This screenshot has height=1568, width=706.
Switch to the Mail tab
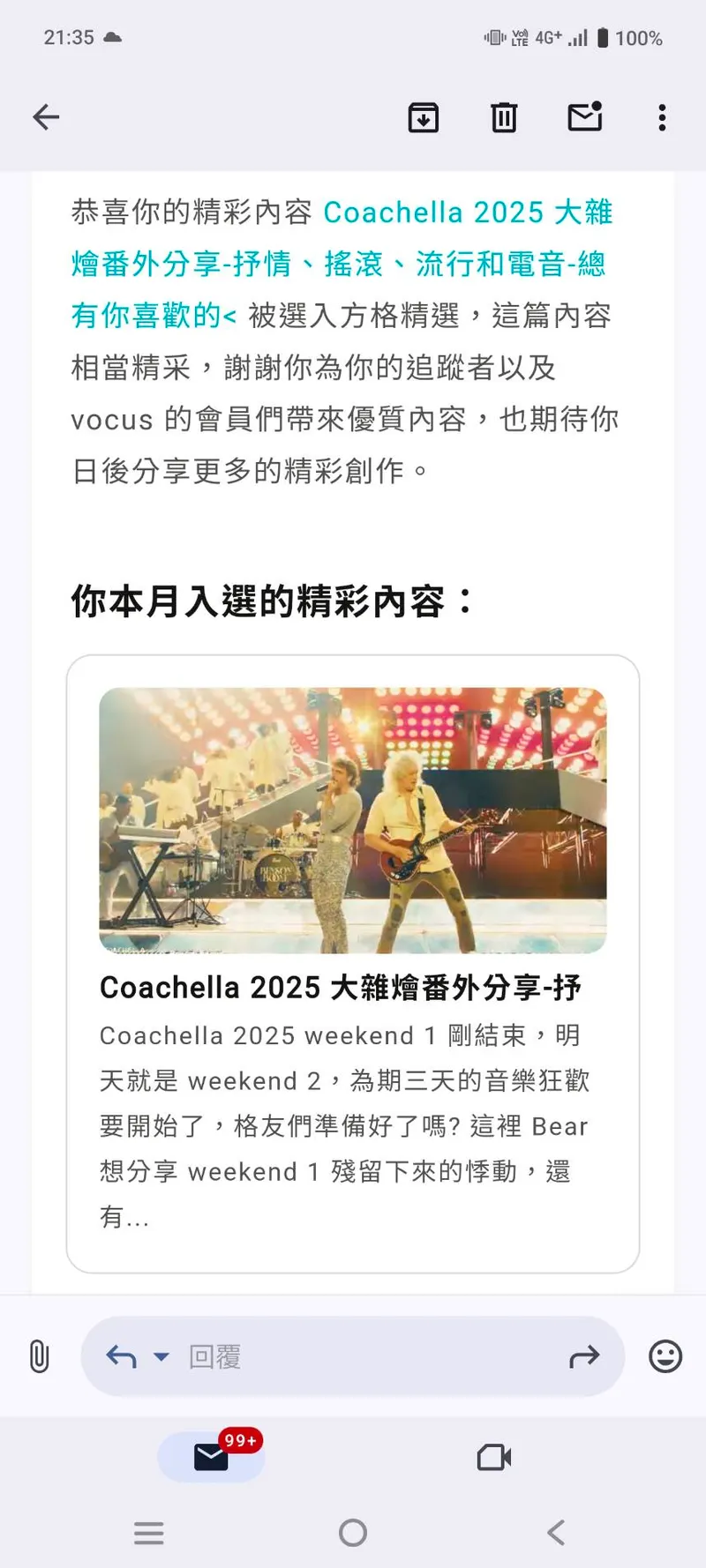pyautogui.click(x=212, y=1457)
